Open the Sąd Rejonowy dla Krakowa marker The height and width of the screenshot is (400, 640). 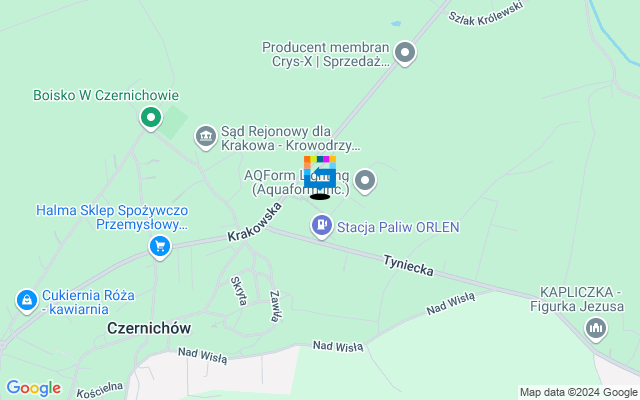(x=206, y=137)
